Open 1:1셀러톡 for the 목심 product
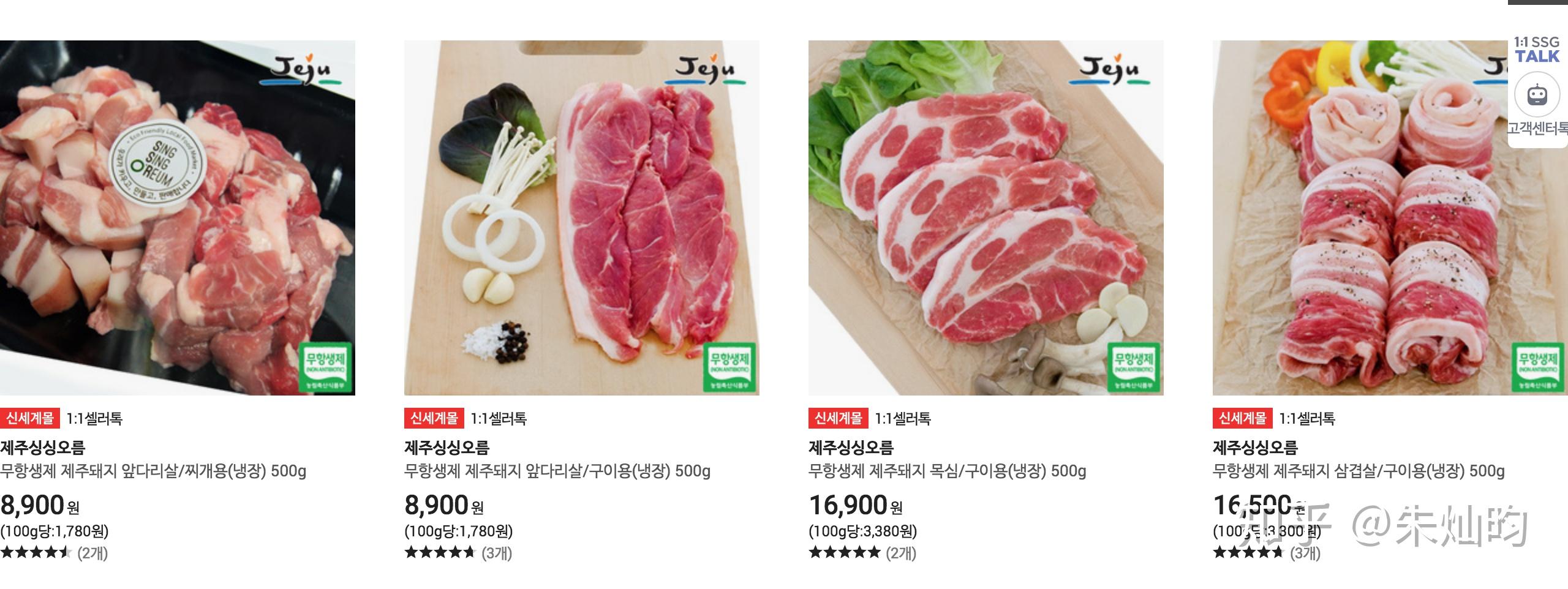This screenshot has width=1568, height=589. click(903, 419)
